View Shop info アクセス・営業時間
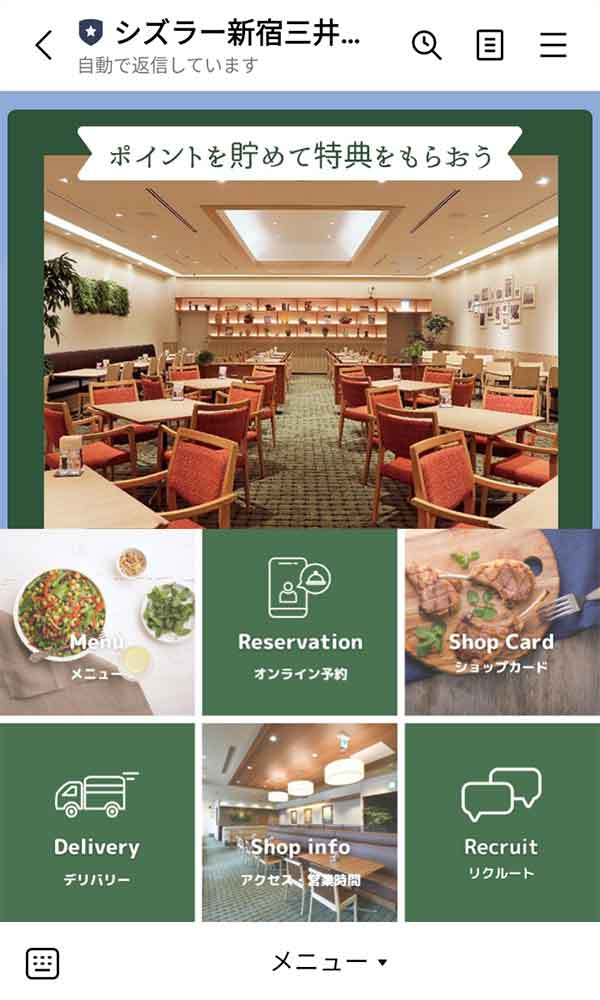Screen dimensions: 600x1000 tap(300, 822)
